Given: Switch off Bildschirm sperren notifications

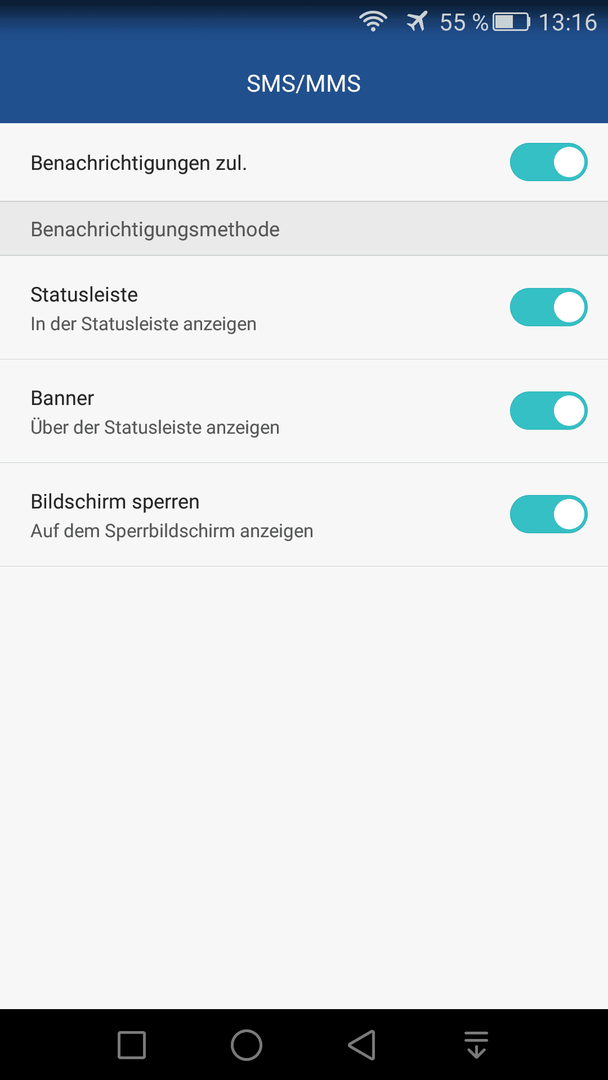Looking at the screenshot, I should point(548,514).
